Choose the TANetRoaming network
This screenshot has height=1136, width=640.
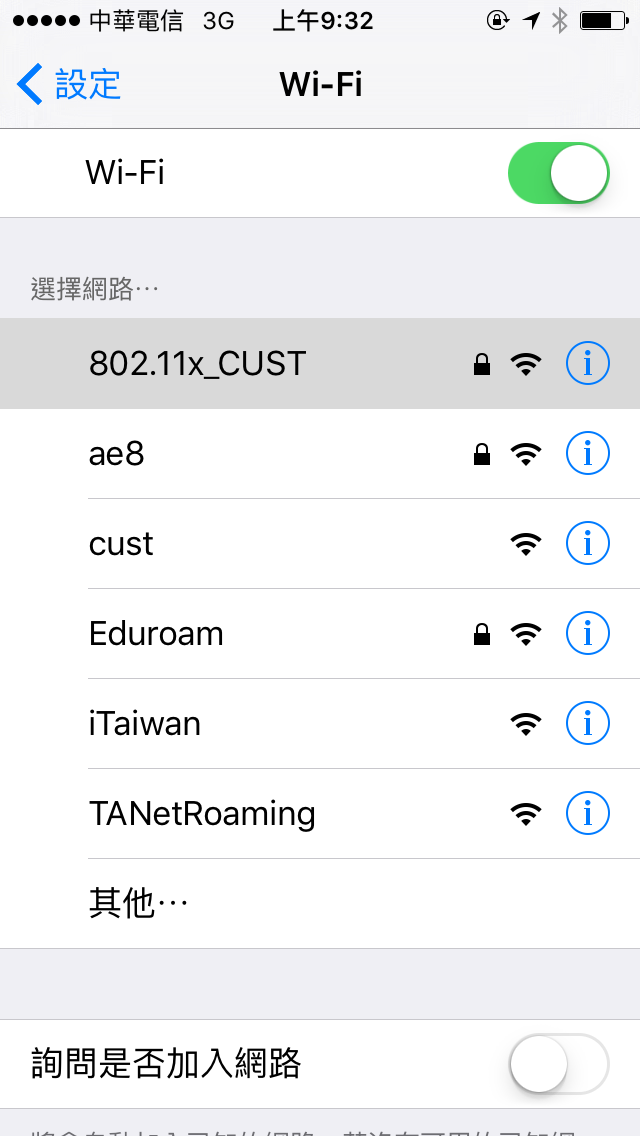pyautogui.click(x=320, y=814)
